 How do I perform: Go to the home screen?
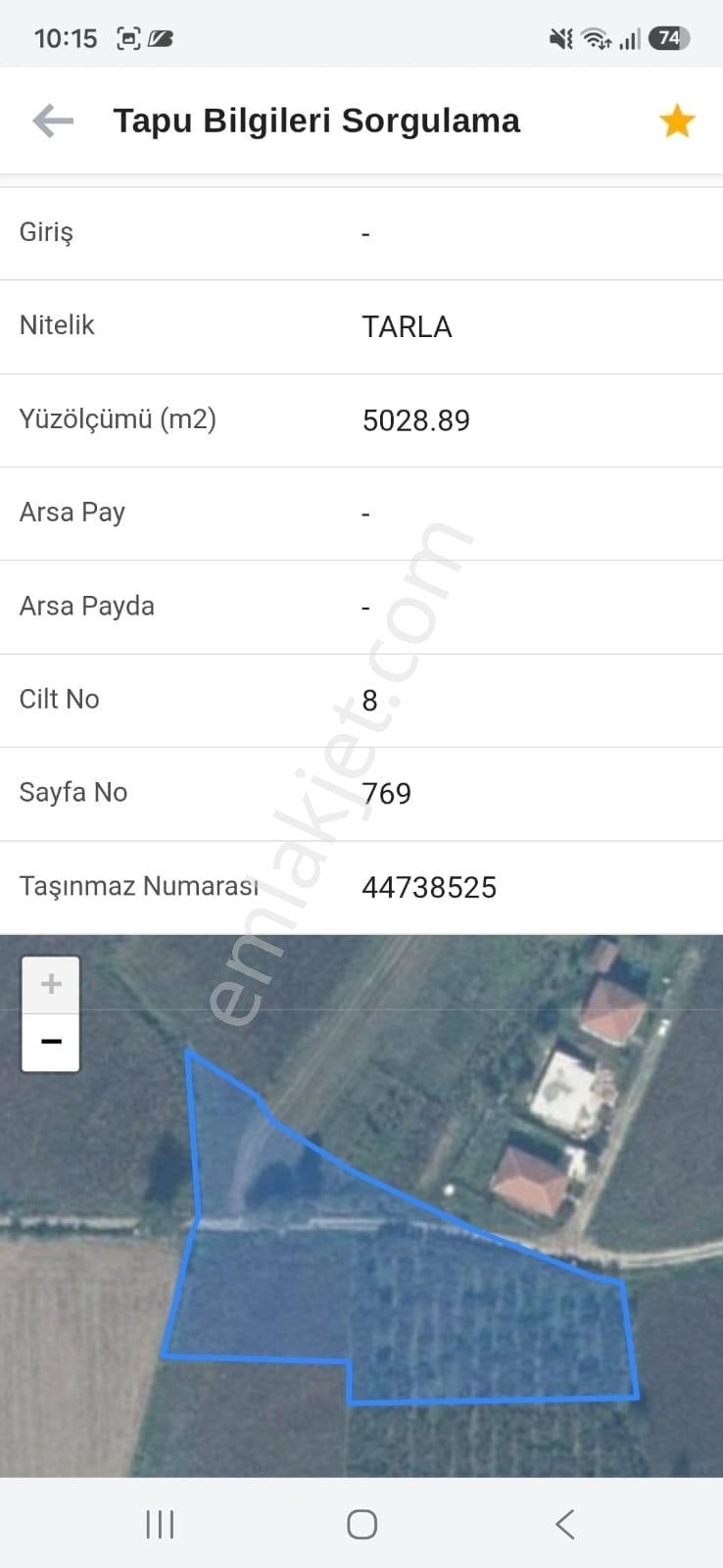tap(361, 1524)
